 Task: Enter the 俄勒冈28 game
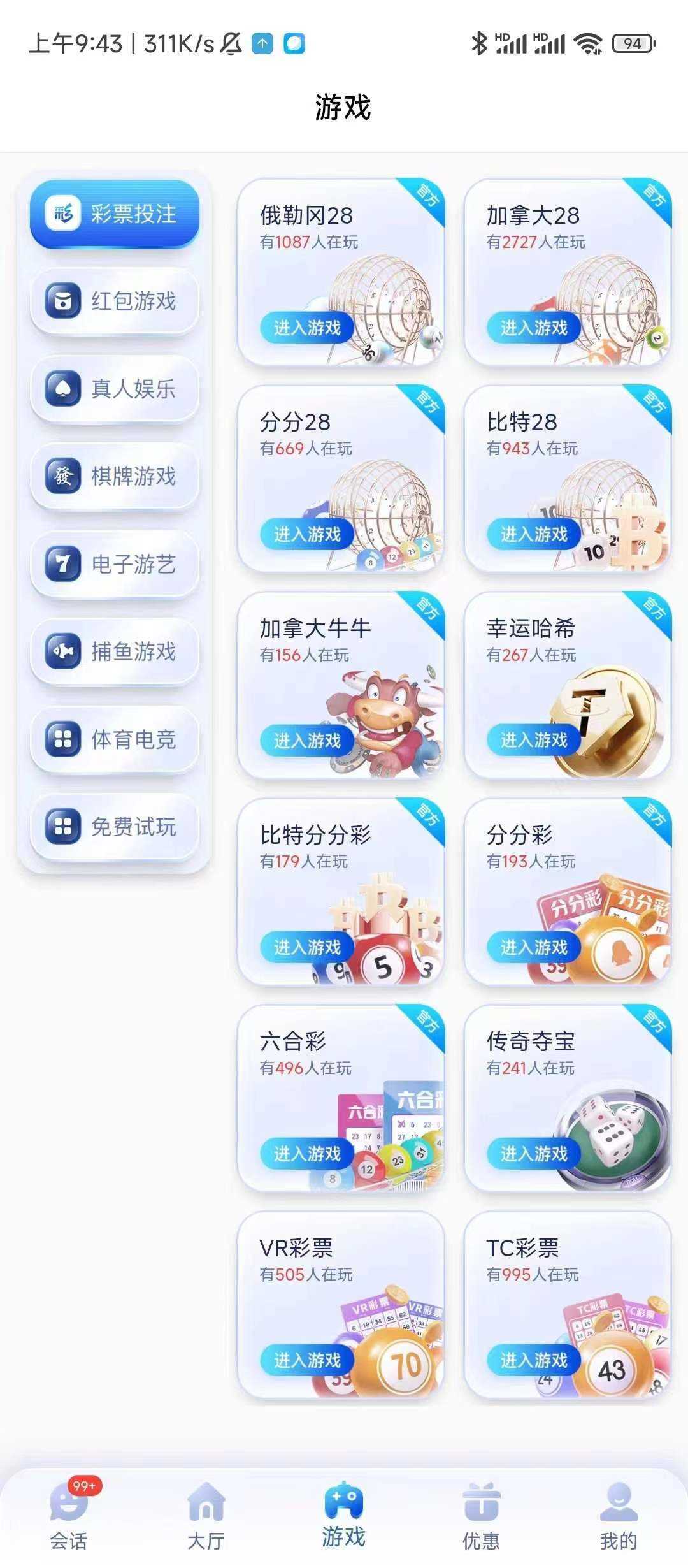click(308, 328)
